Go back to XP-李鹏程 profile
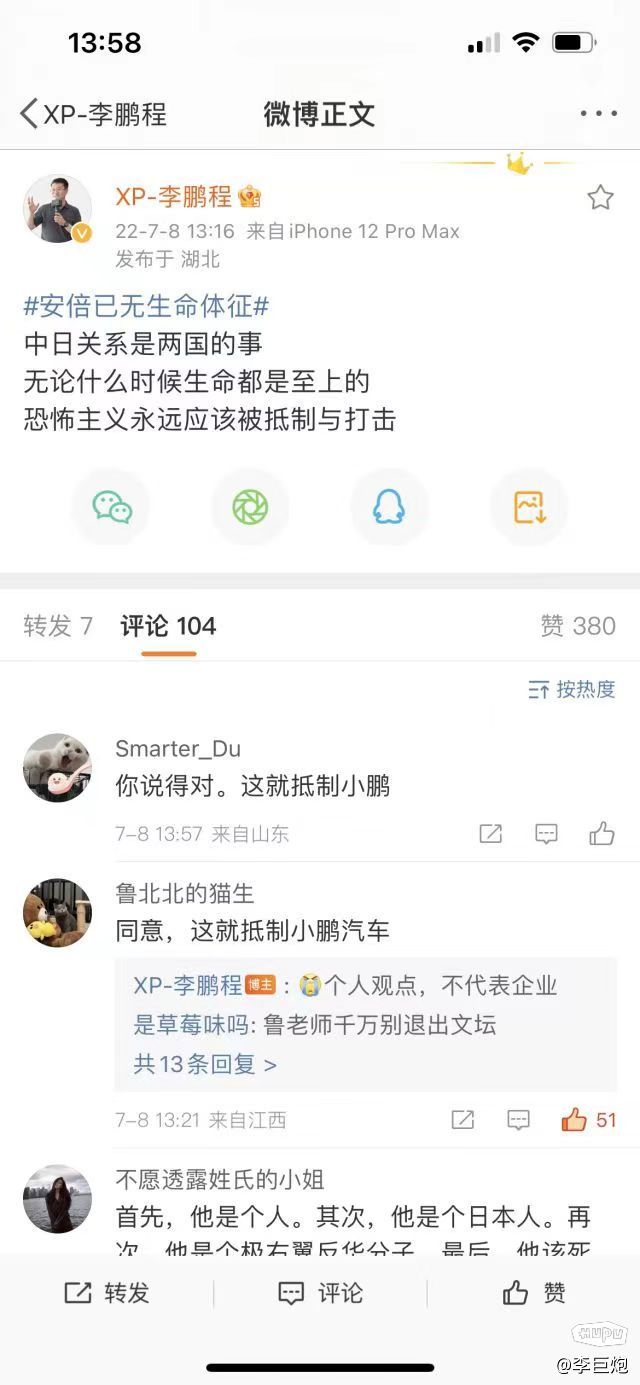 (x=92, y=114)
